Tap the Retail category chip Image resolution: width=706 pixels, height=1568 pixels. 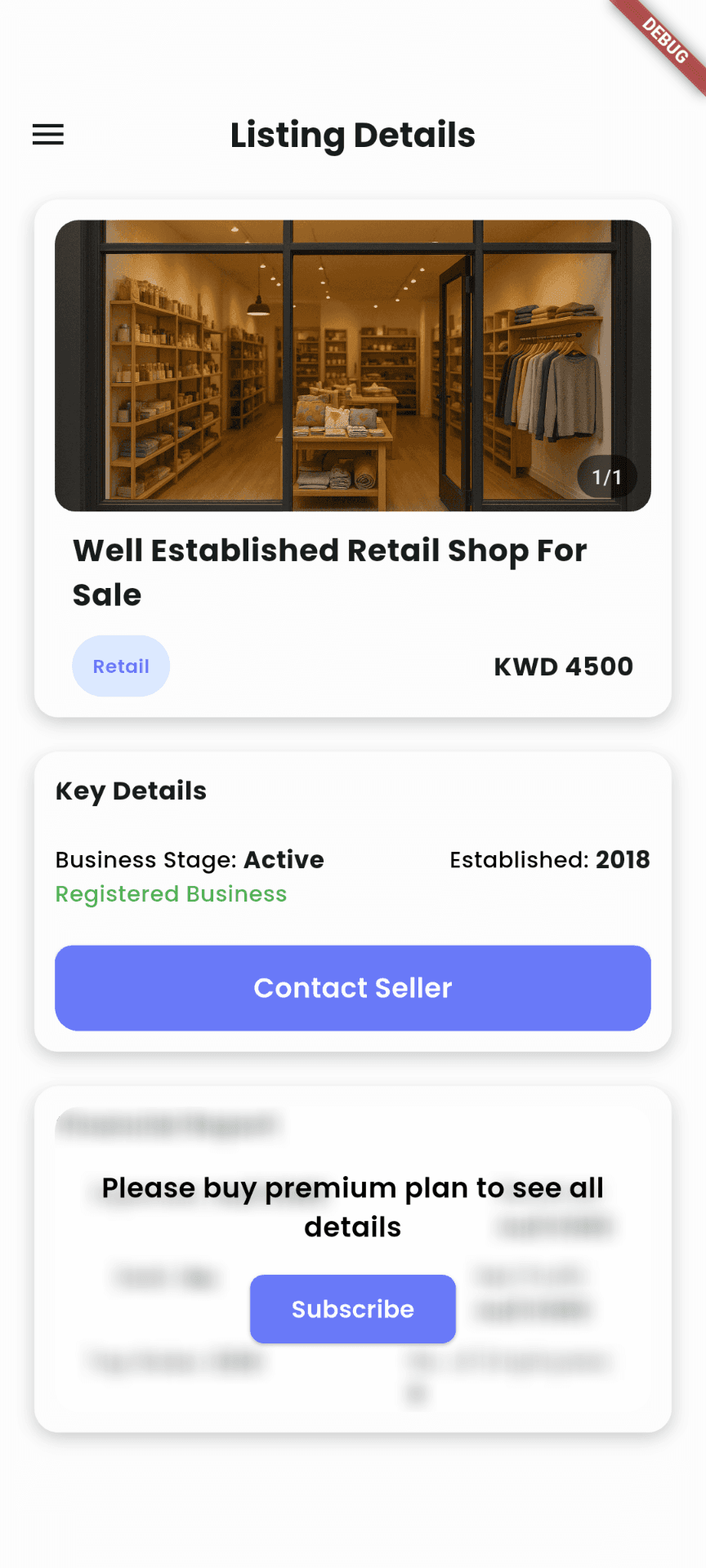121,666
